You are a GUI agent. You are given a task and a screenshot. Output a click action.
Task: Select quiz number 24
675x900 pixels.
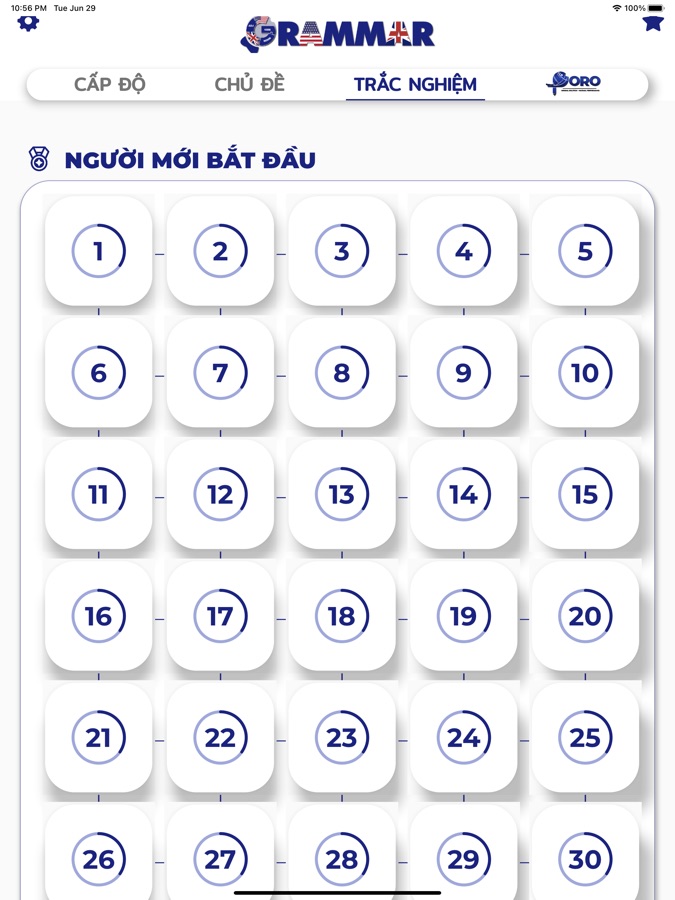(x=463, y=739)
